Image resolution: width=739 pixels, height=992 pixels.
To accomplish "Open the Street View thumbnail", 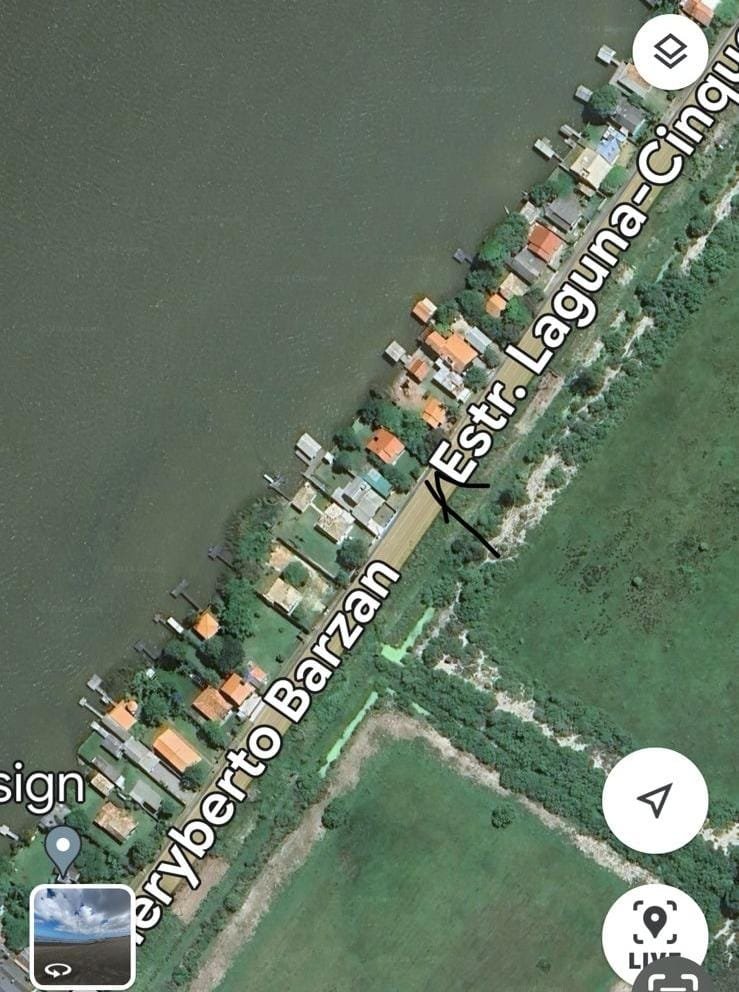I will (x=83, y=936).
